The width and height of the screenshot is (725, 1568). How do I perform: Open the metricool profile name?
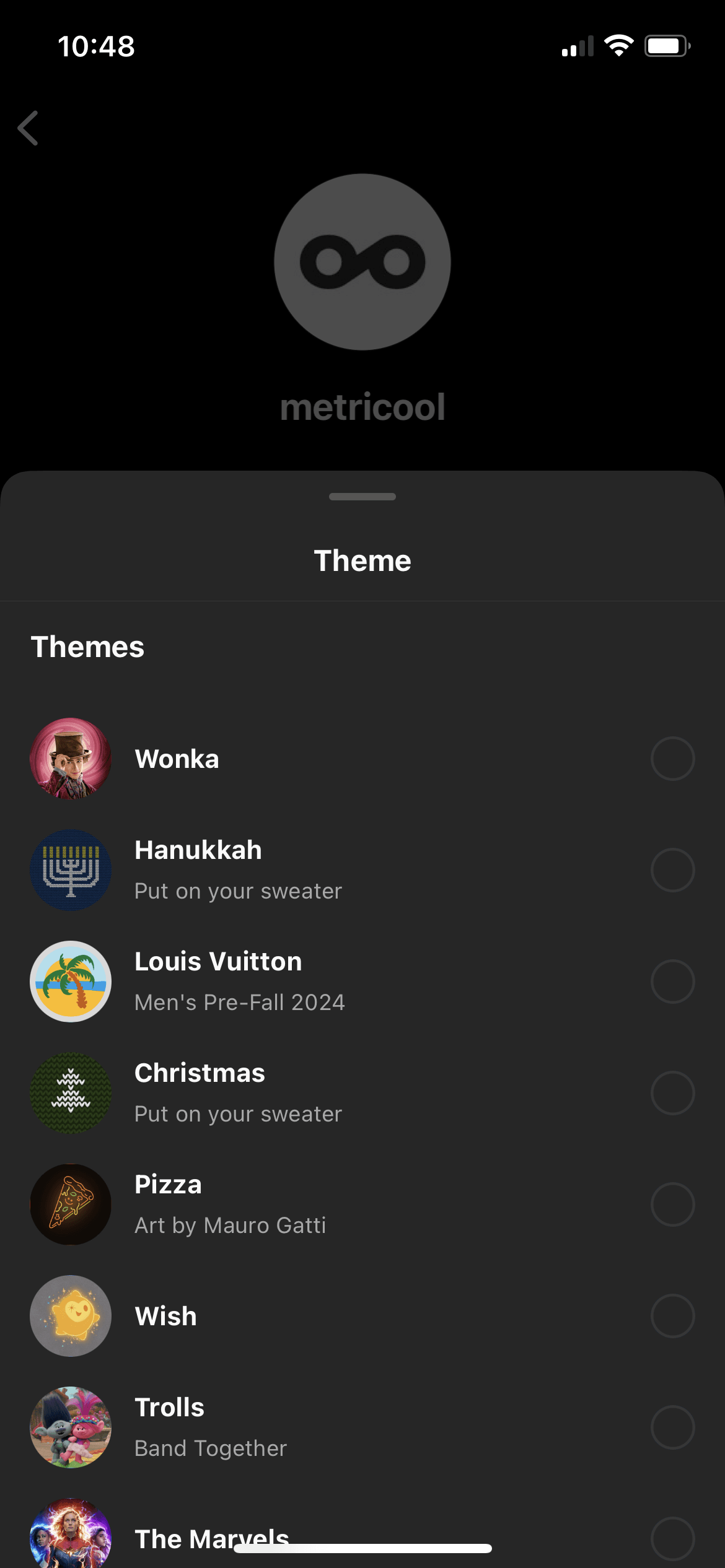tap(362, 406)
